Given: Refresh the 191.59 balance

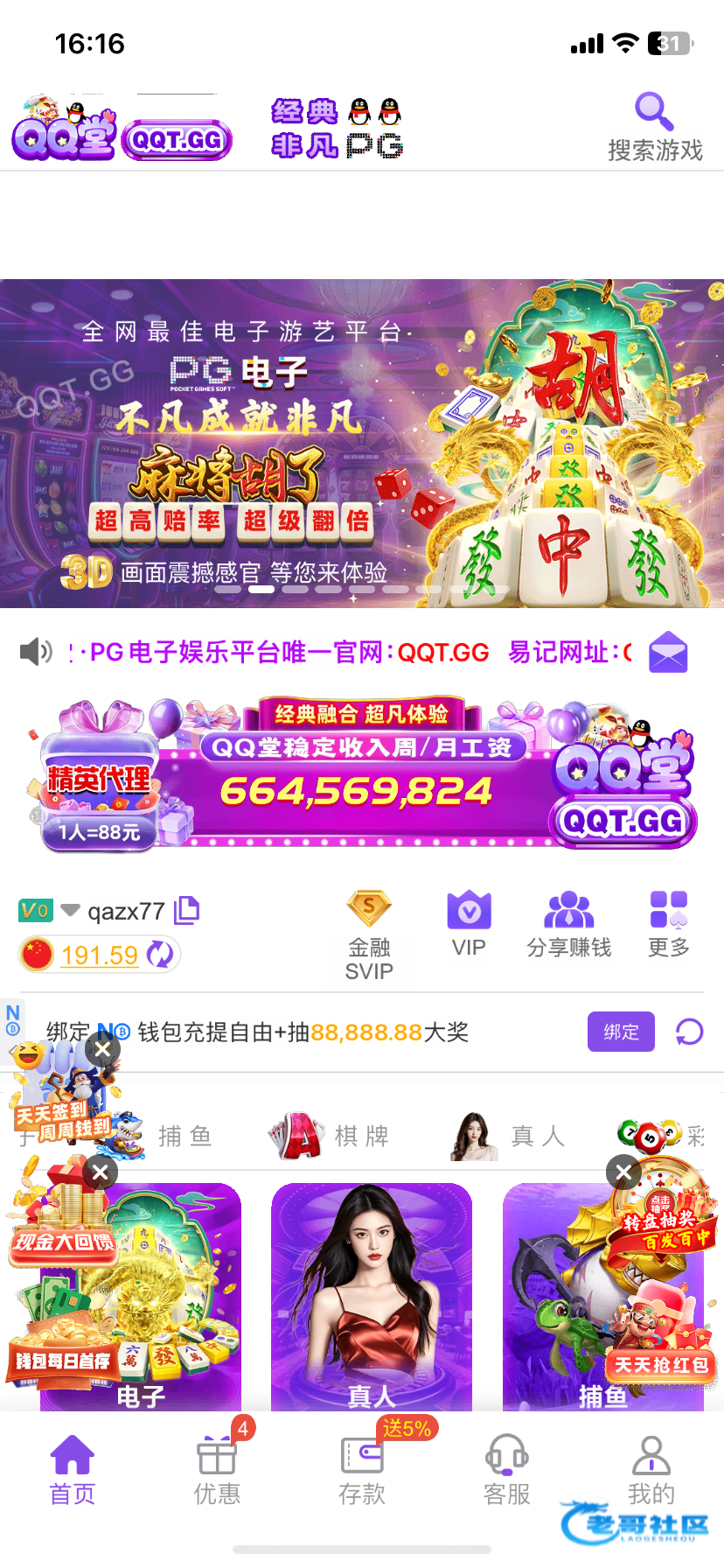Looking at the screenshot, I should 160,954.
